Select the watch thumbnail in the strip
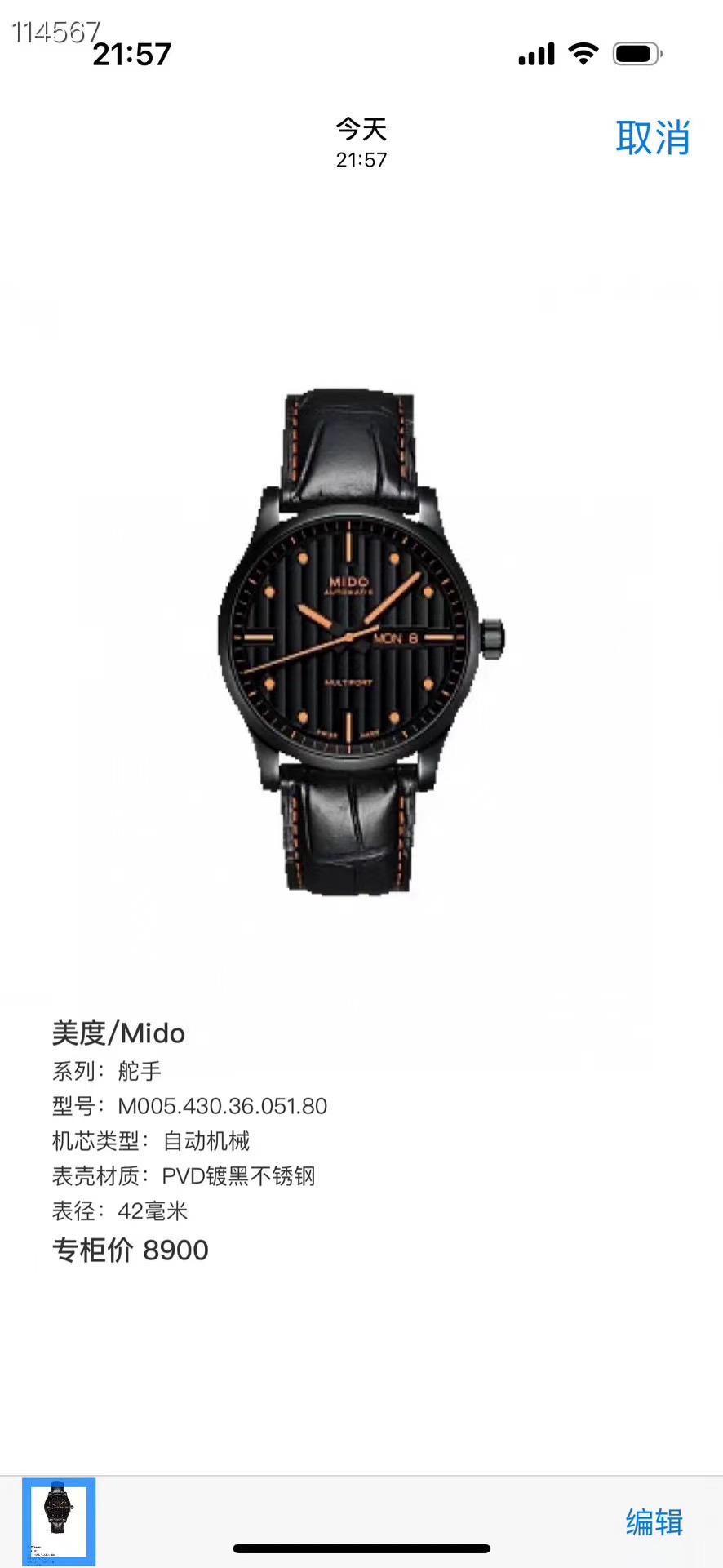The image size is (723, 1568). point(59,1521)
